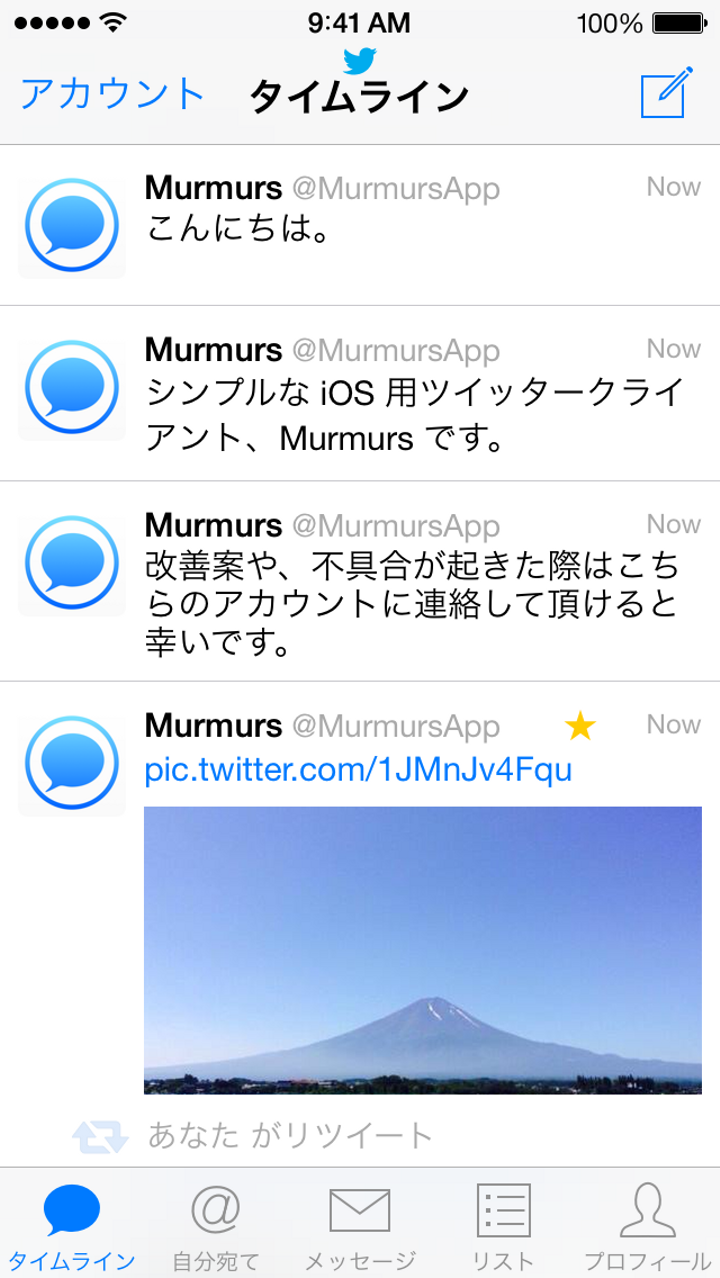Go back to アカウント
720x1278 pixels.
[112, 94]
